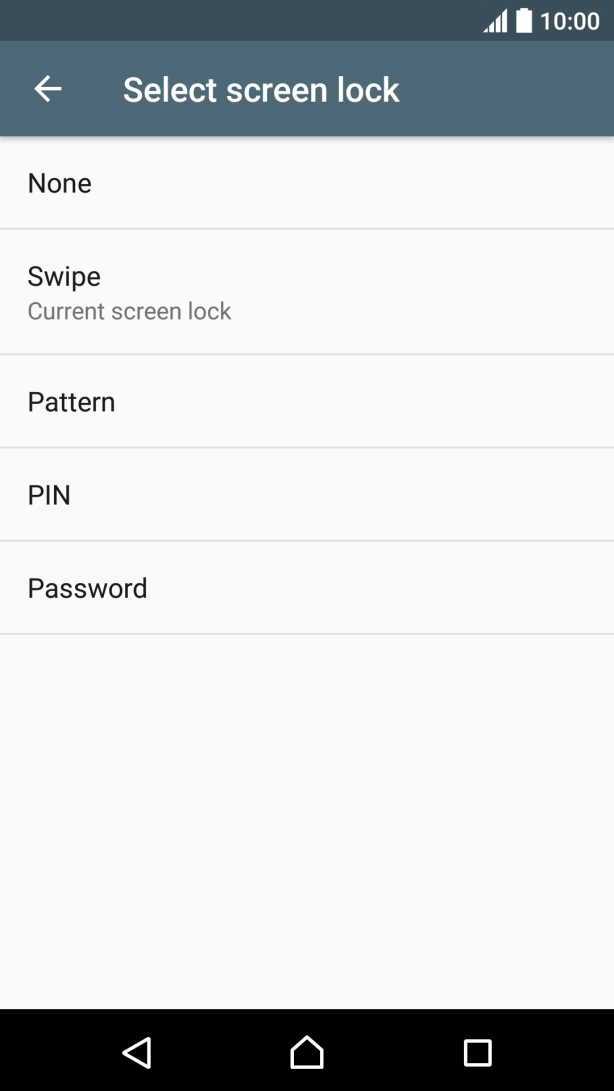Set up a Pattern lock
The width and height of the screenshot is (614, 1091).
tap(307, 401)
